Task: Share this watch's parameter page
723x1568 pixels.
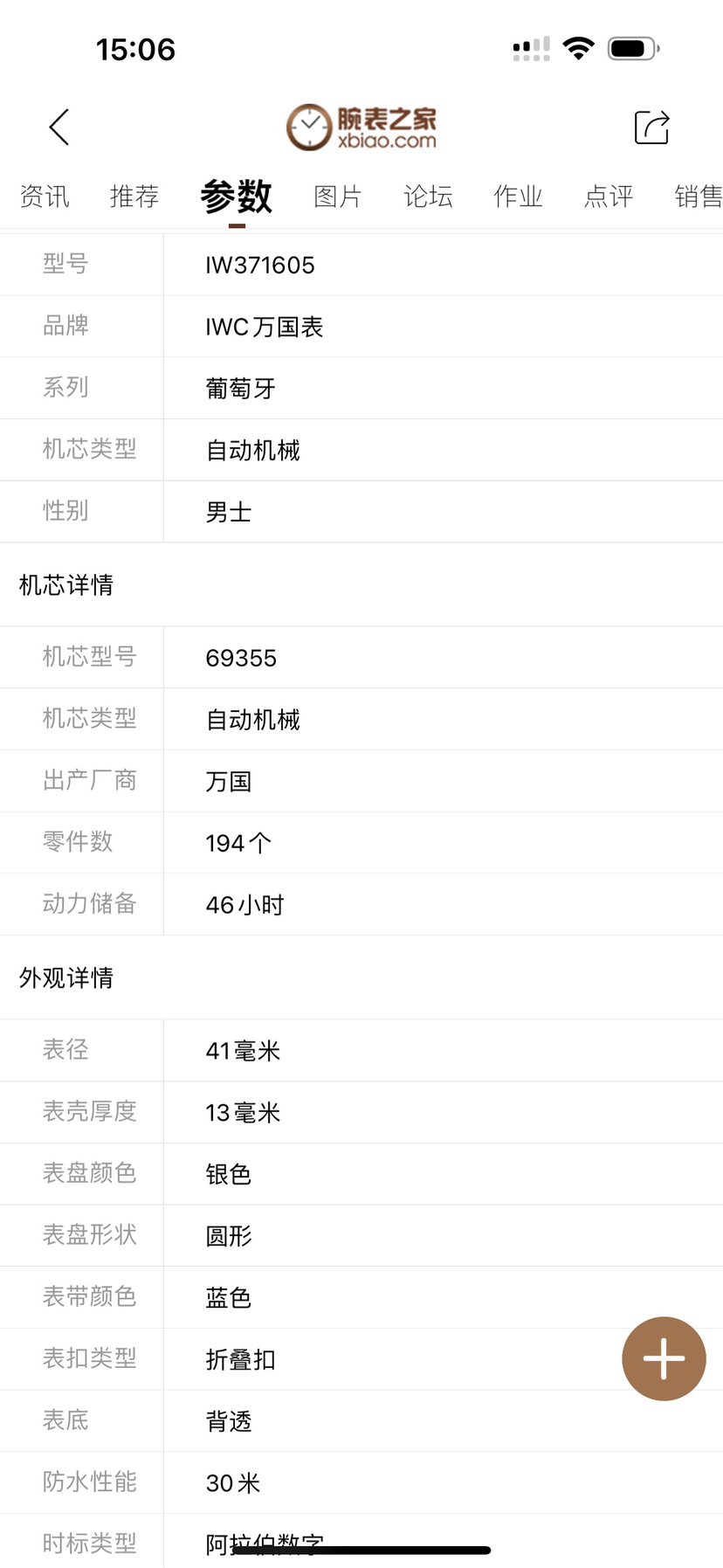Action: point(651,128)
